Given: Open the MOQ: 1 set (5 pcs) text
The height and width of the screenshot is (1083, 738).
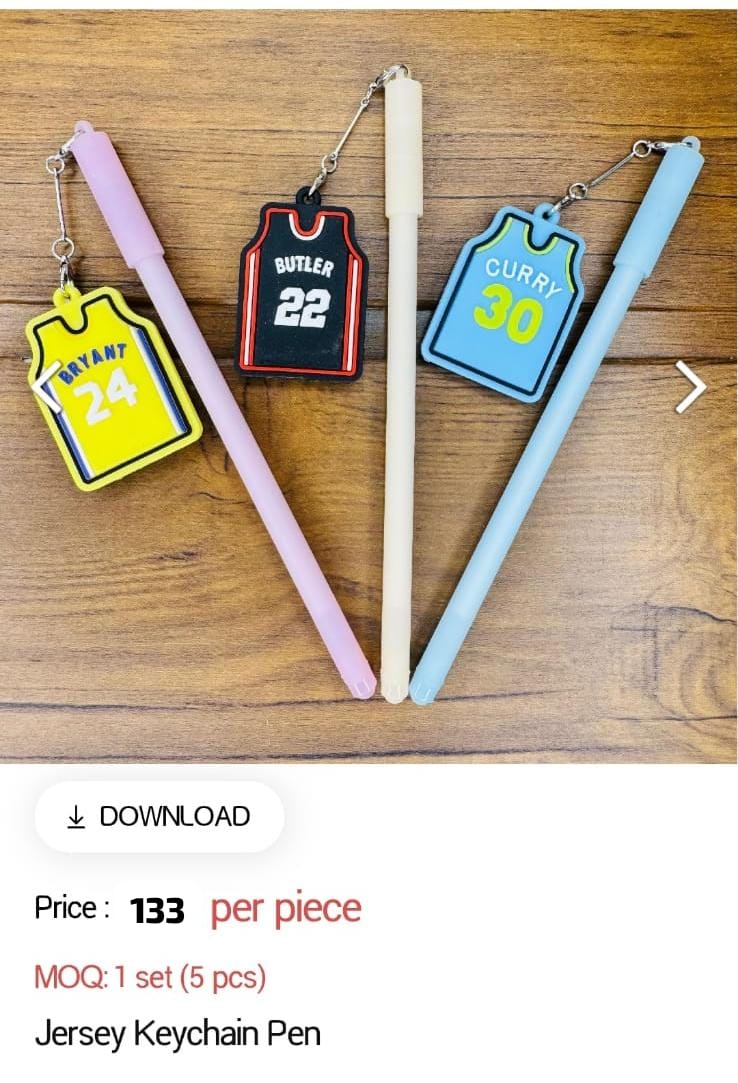Looking at the screenshot, I should click(x=153, y=977).
